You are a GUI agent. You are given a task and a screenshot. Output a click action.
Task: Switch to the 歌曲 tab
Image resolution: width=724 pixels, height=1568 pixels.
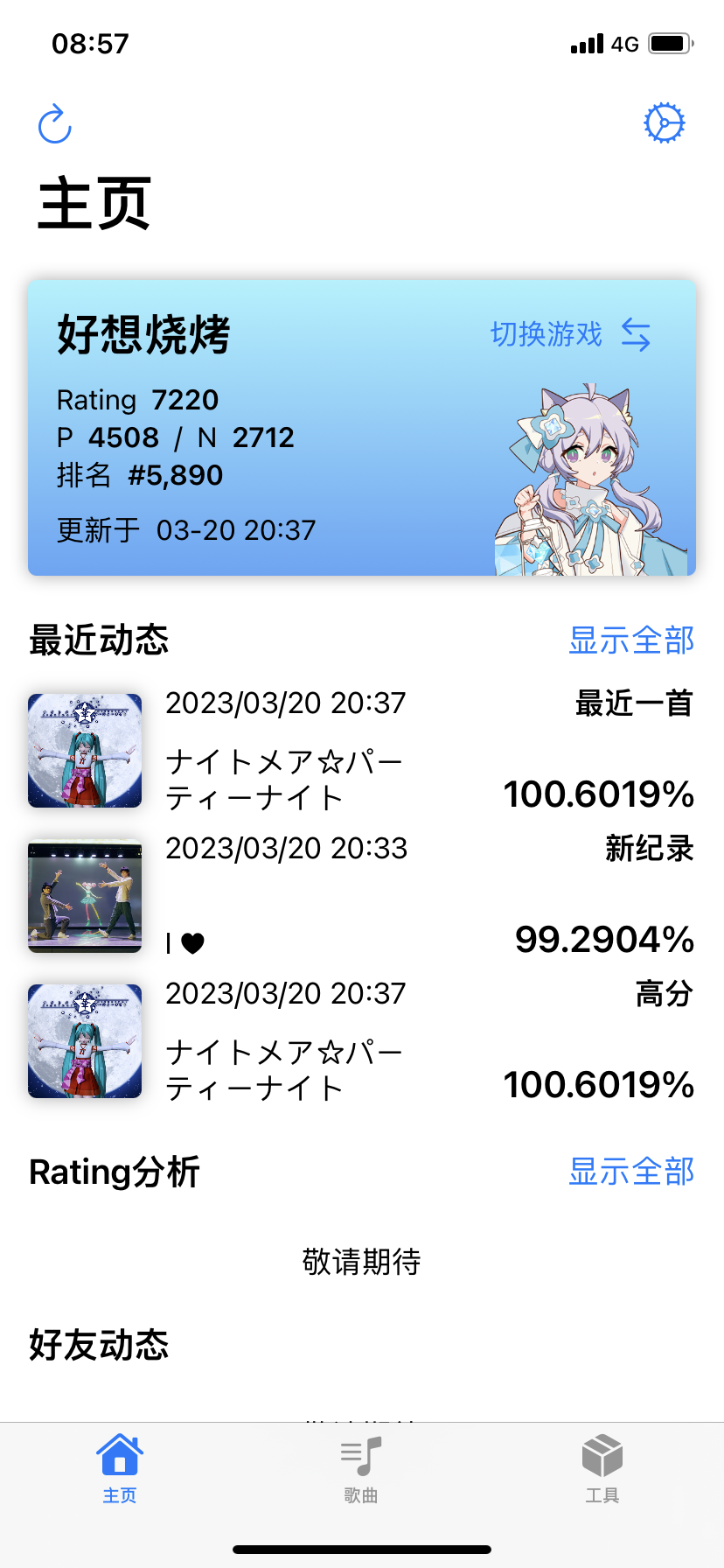[x=361, y=1469]
